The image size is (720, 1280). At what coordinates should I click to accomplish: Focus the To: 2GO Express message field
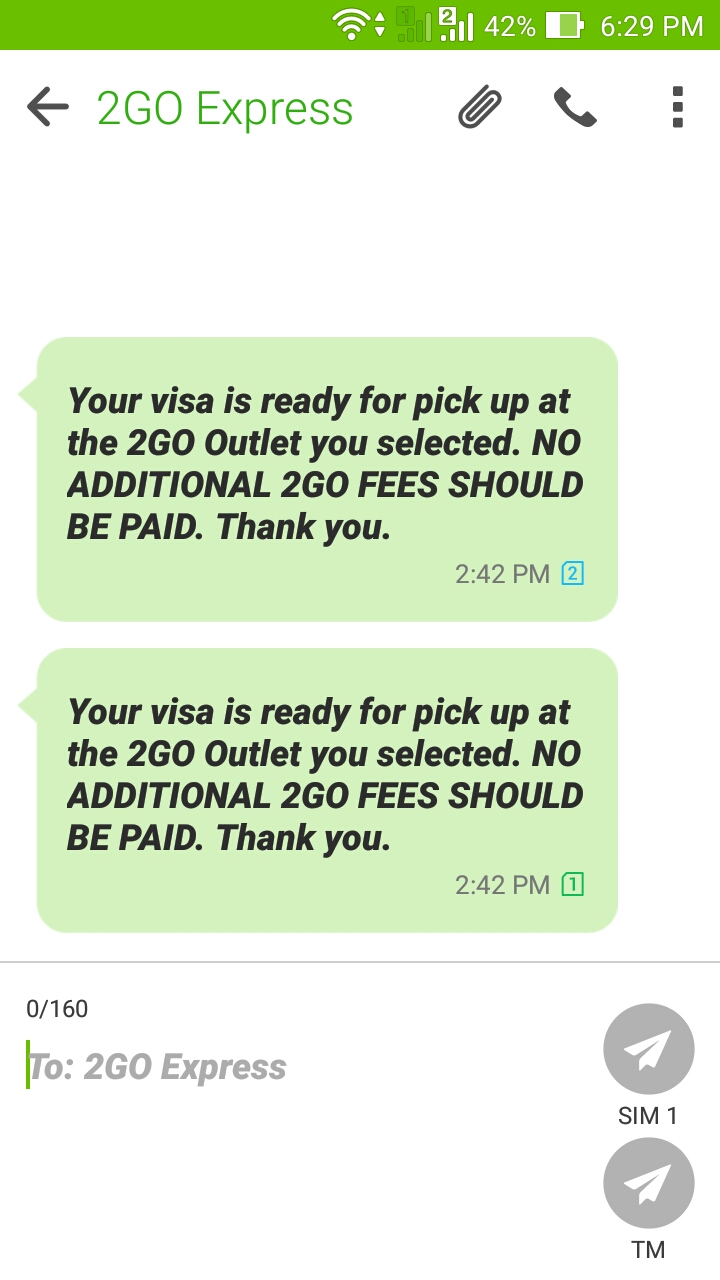click(300, 1067)
